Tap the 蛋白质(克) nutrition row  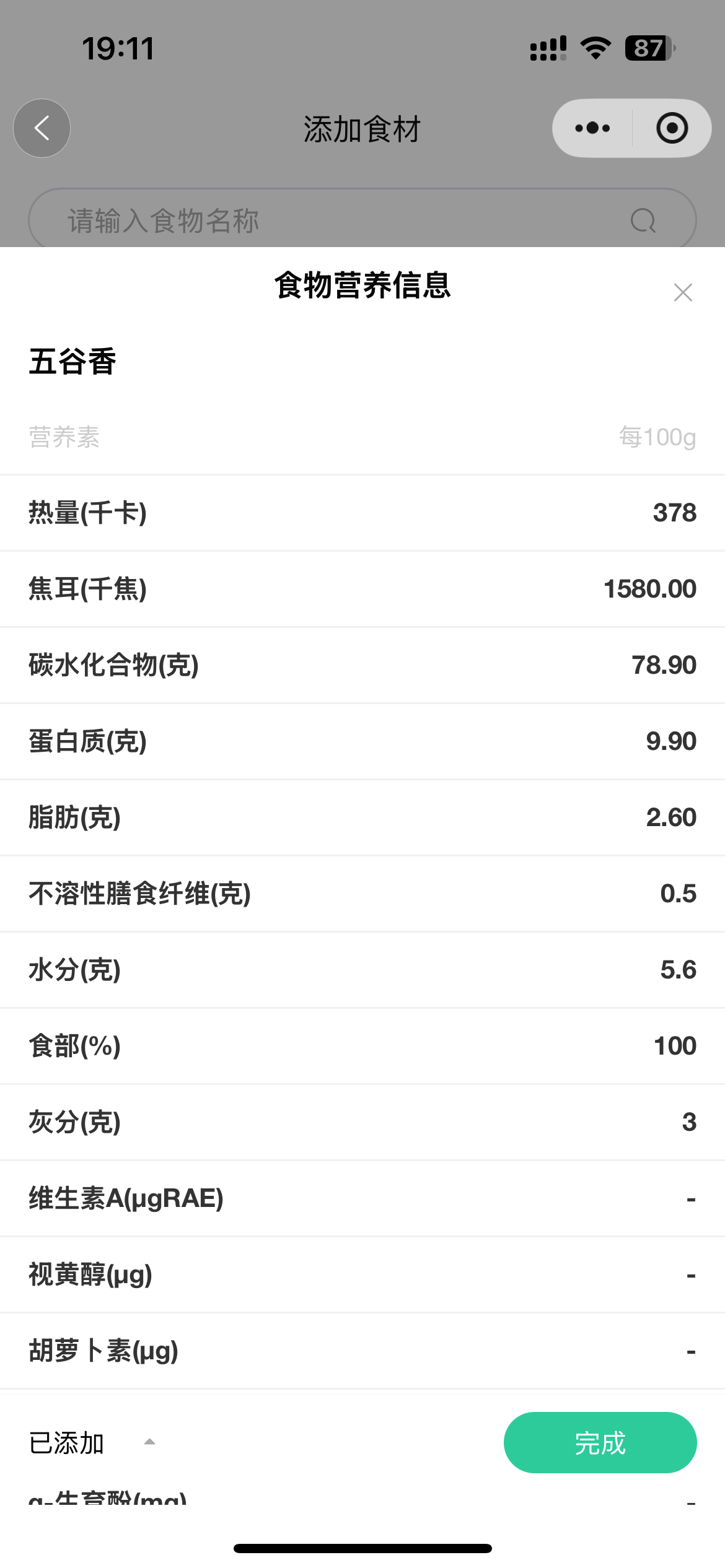click(362, 741)
